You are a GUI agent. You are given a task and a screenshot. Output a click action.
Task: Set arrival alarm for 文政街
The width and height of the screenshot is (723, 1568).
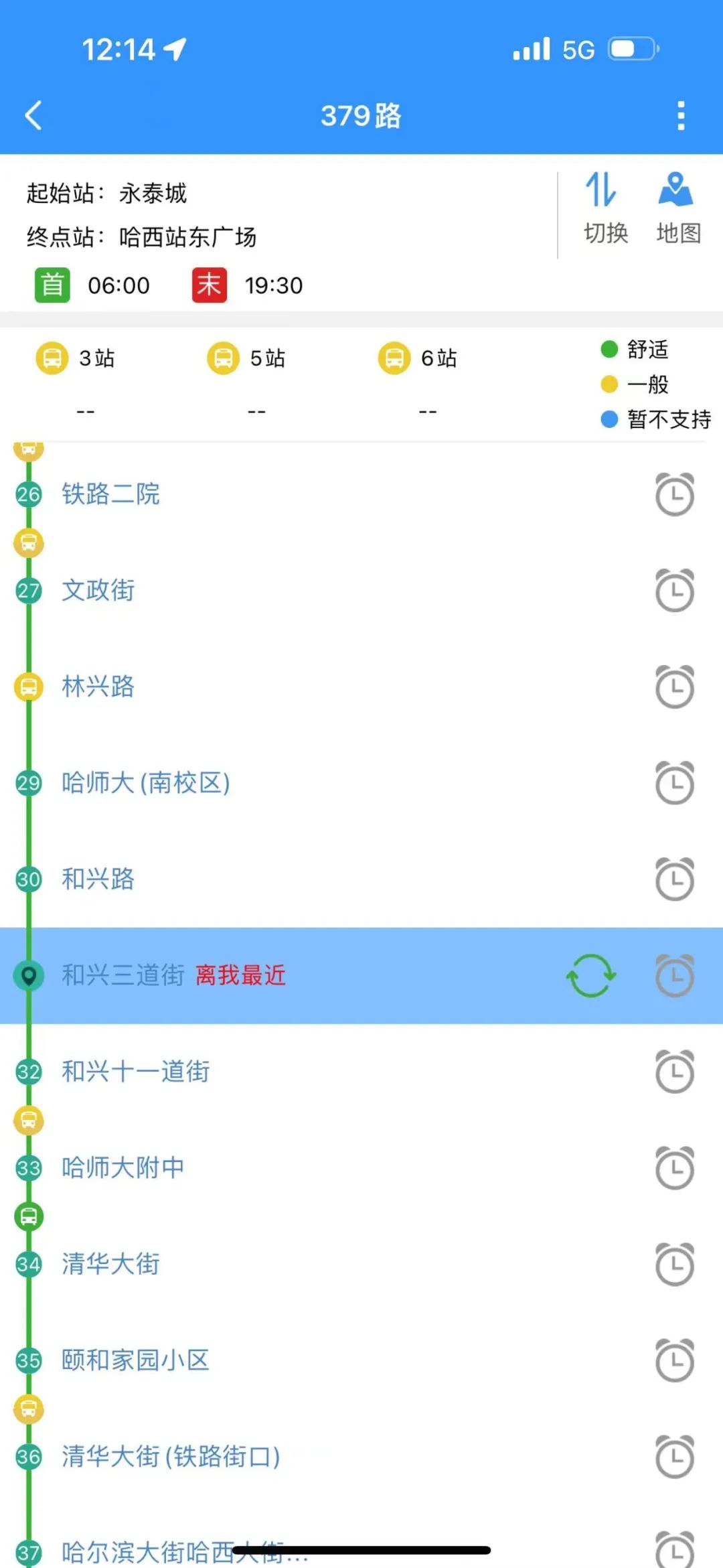[674, 591]
